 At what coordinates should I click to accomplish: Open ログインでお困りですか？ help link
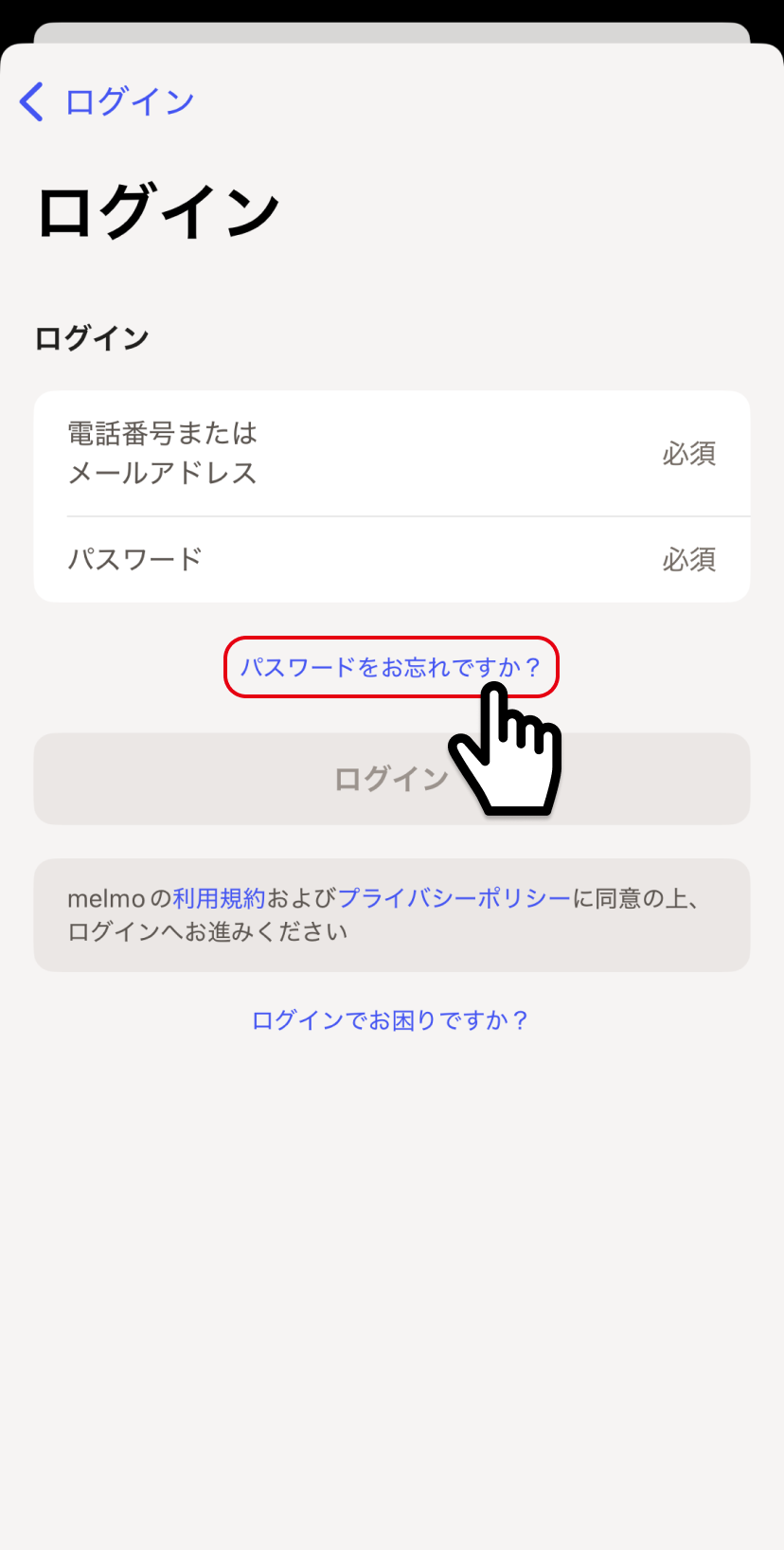pos(391,1019)
